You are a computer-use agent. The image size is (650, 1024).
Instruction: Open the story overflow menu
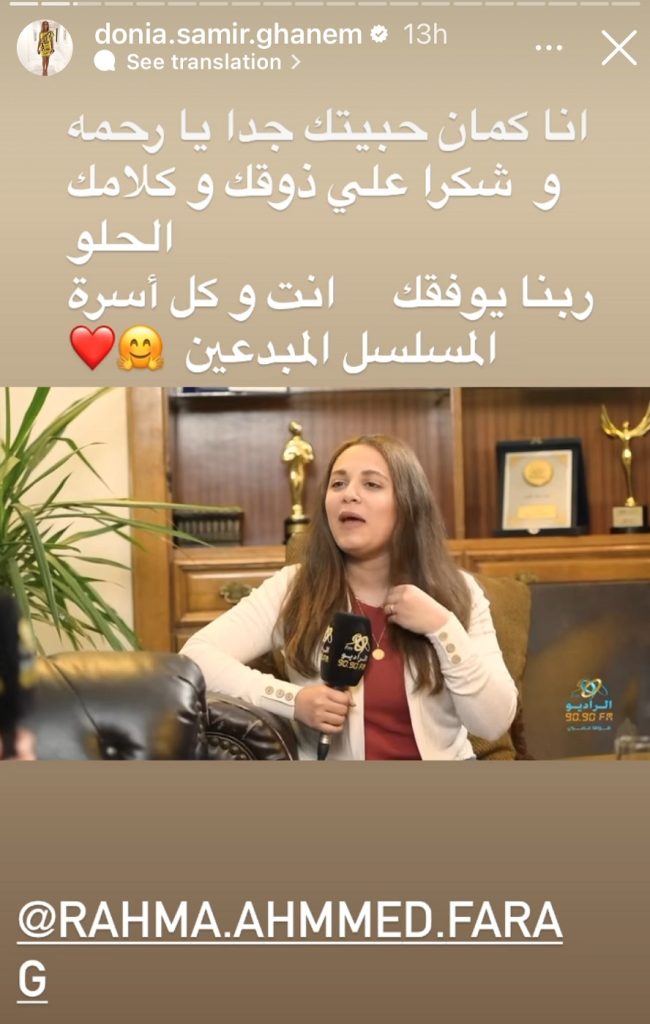[x=550, y=47]
